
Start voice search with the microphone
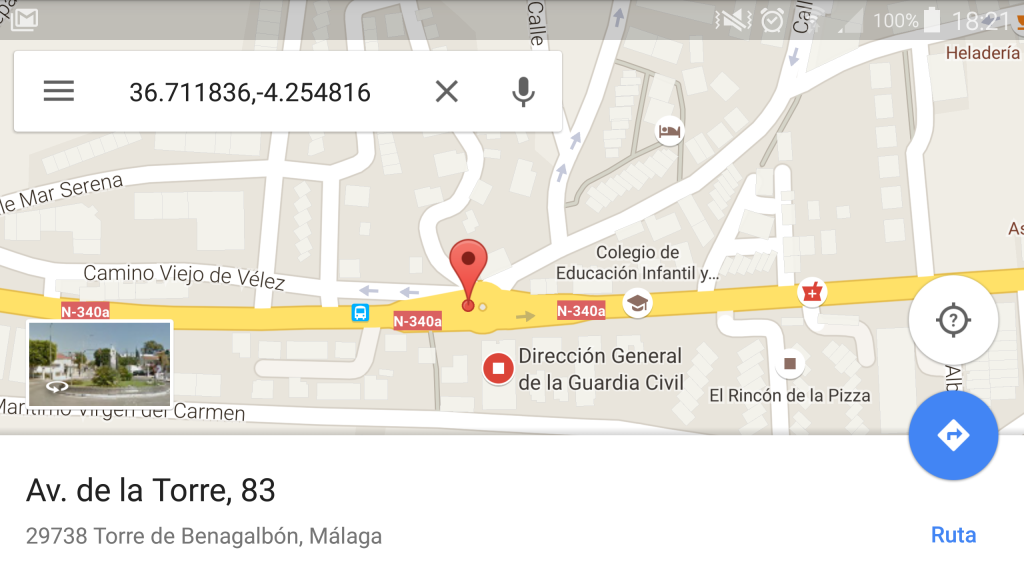[x=522, y=92]
